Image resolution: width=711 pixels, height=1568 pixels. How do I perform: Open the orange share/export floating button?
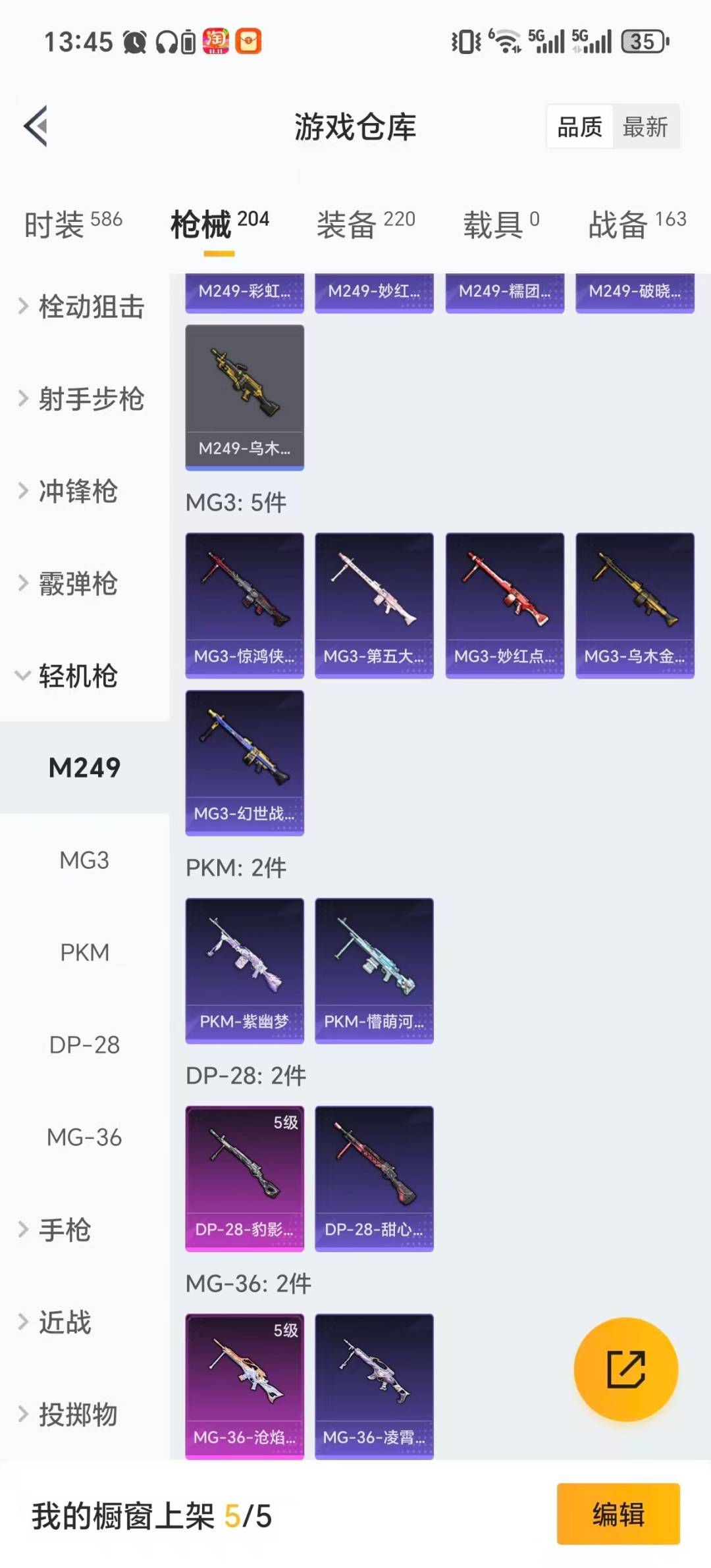pyautogui.click(x=626, y=1369)
